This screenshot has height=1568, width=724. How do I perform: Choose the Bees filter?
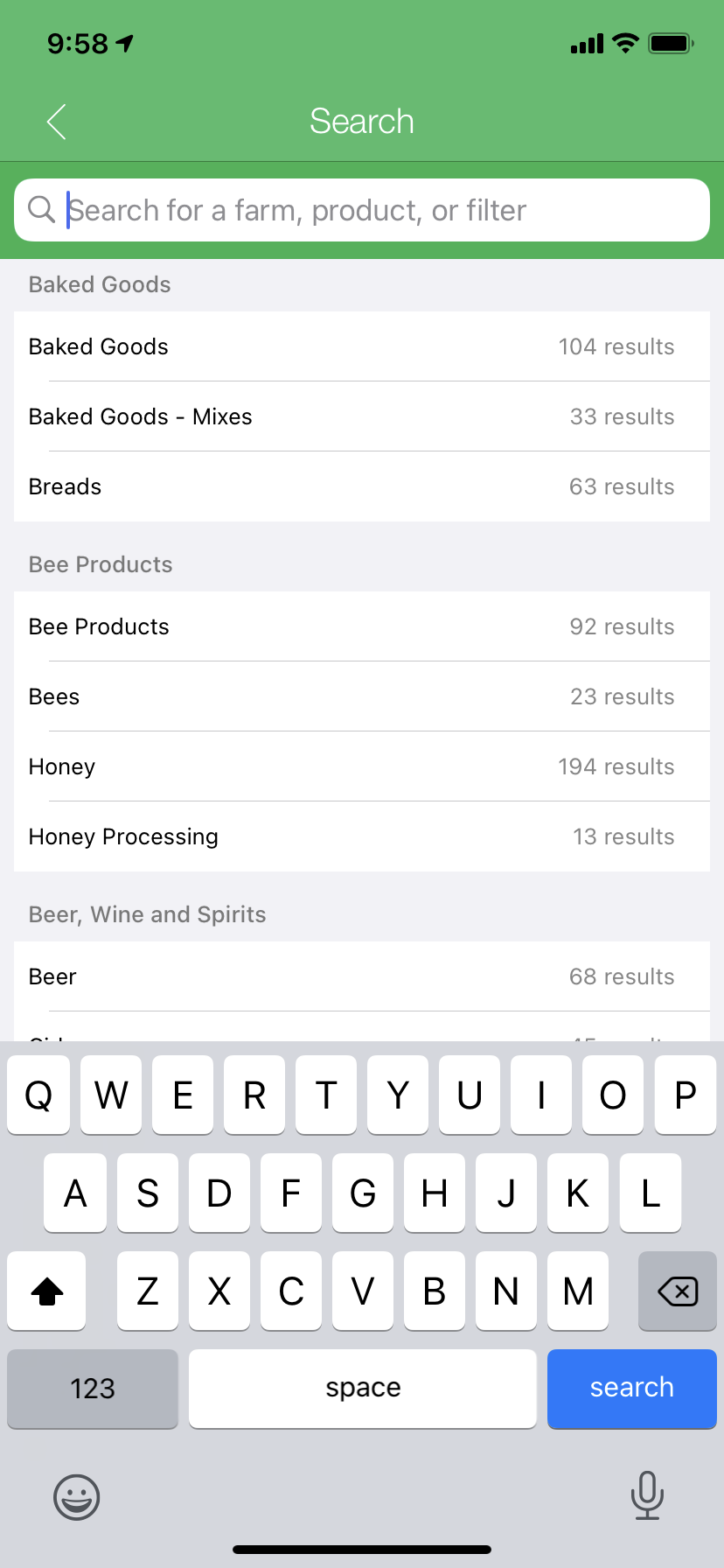pos(362,696)
